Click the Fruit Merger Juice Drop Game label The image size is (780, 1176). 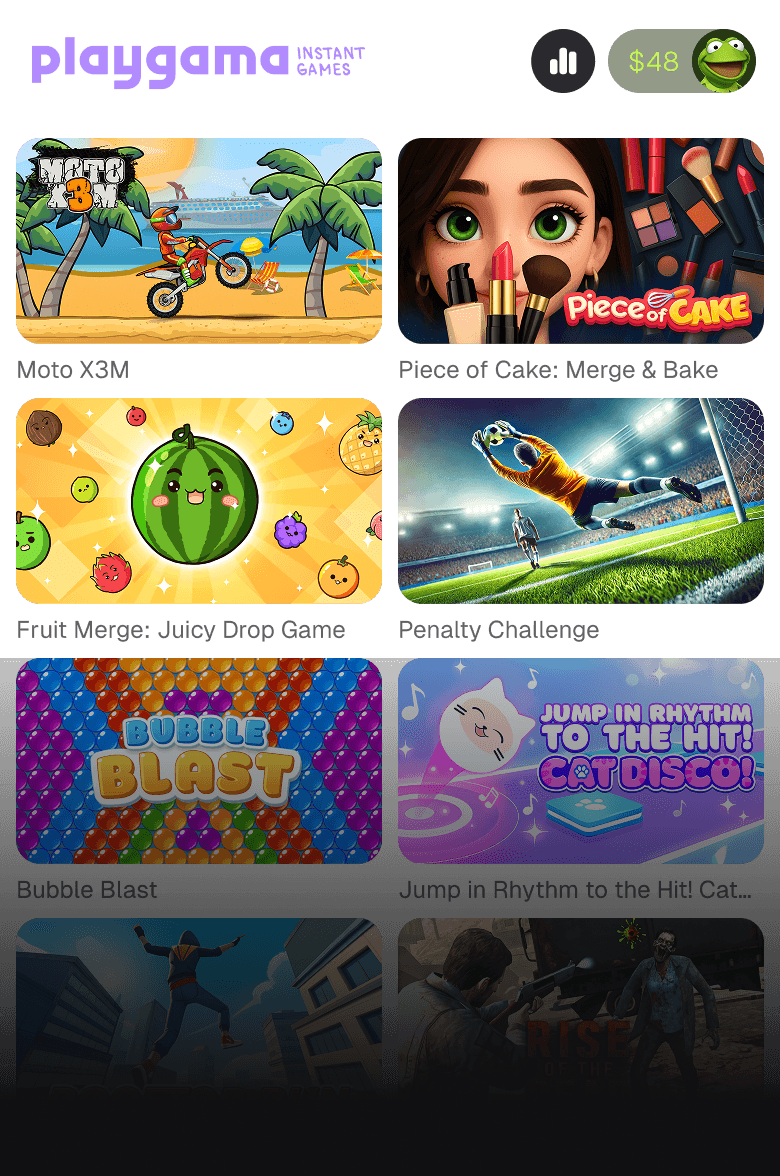[182, 630]
